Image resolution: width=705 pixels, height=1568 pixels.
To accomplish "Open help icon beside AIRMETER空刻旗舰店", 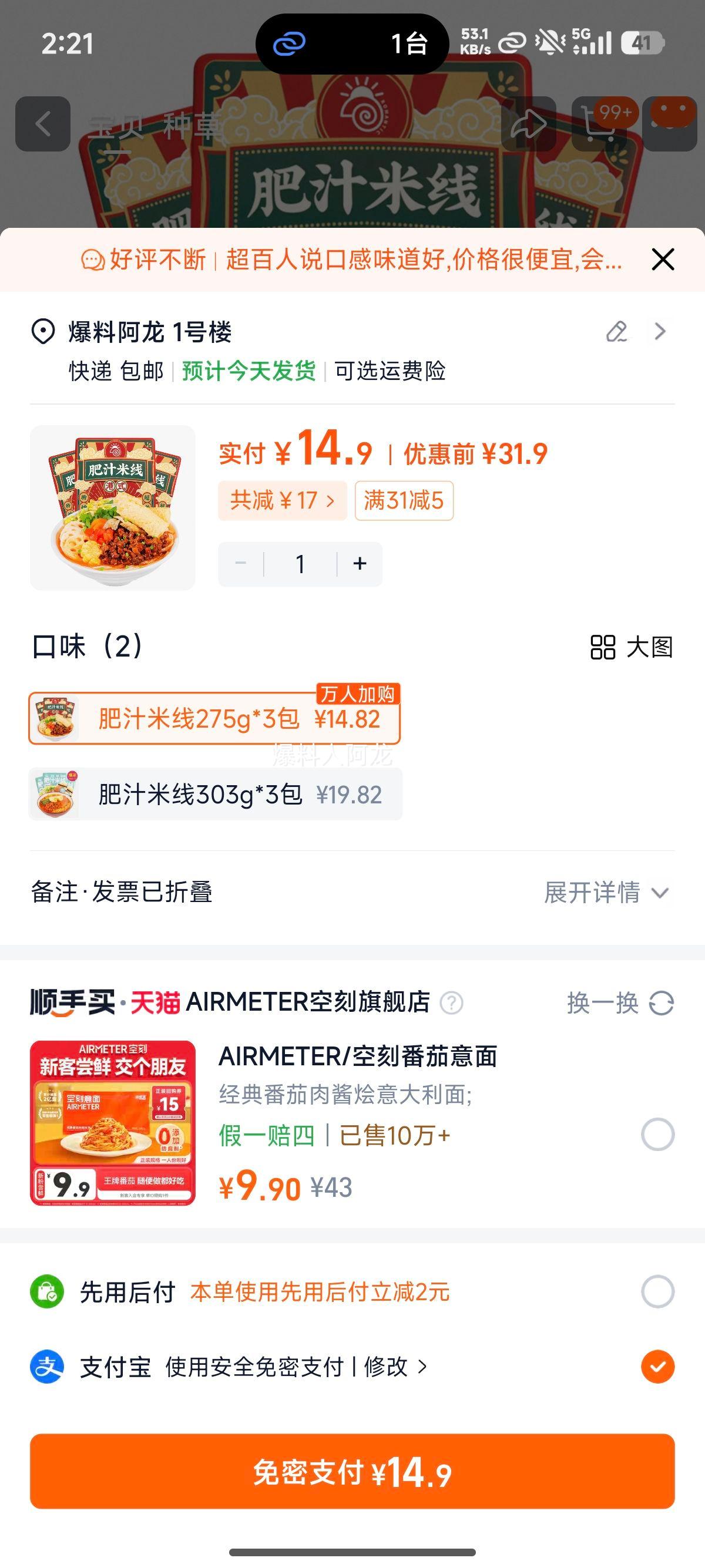I will pos(451,1002).
